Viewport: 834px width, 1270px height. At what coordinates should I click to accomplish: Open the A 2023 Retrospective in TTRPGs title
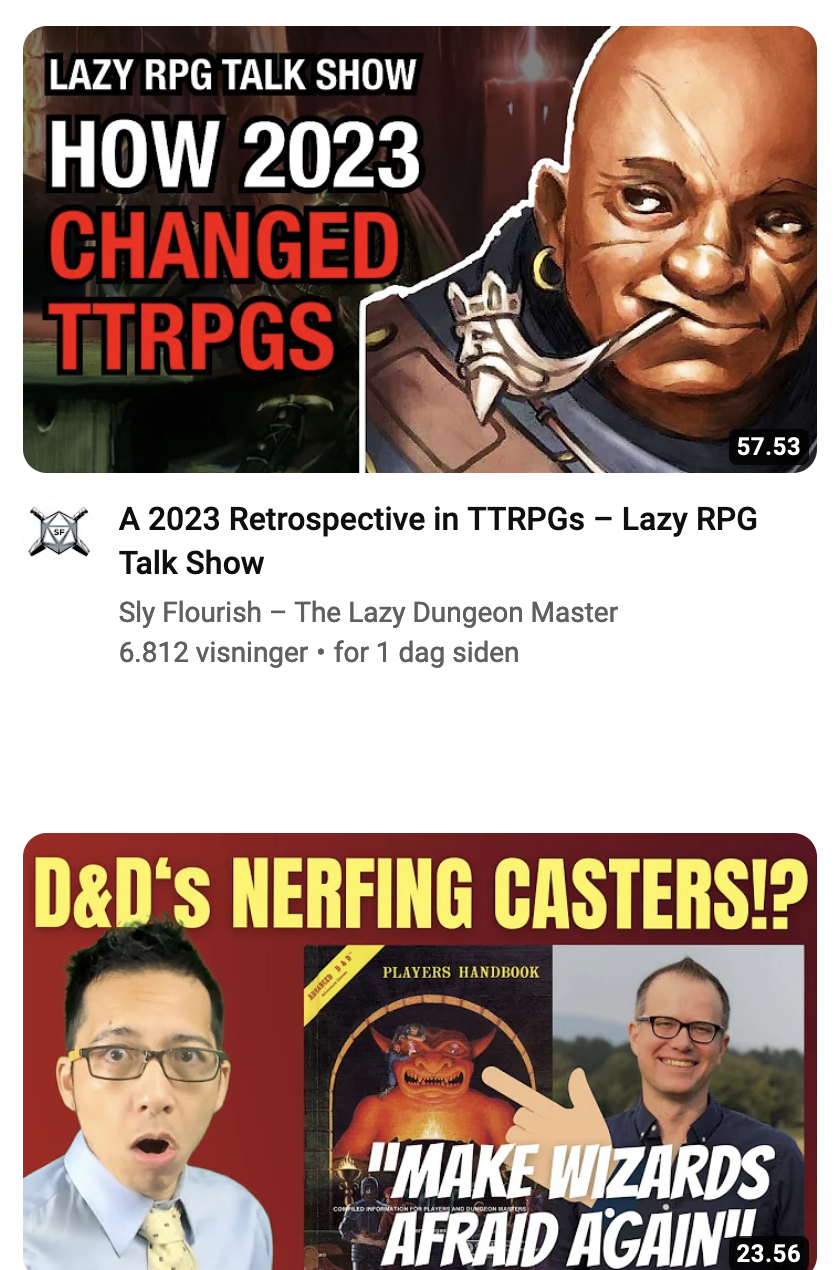[x=437, y=541]
